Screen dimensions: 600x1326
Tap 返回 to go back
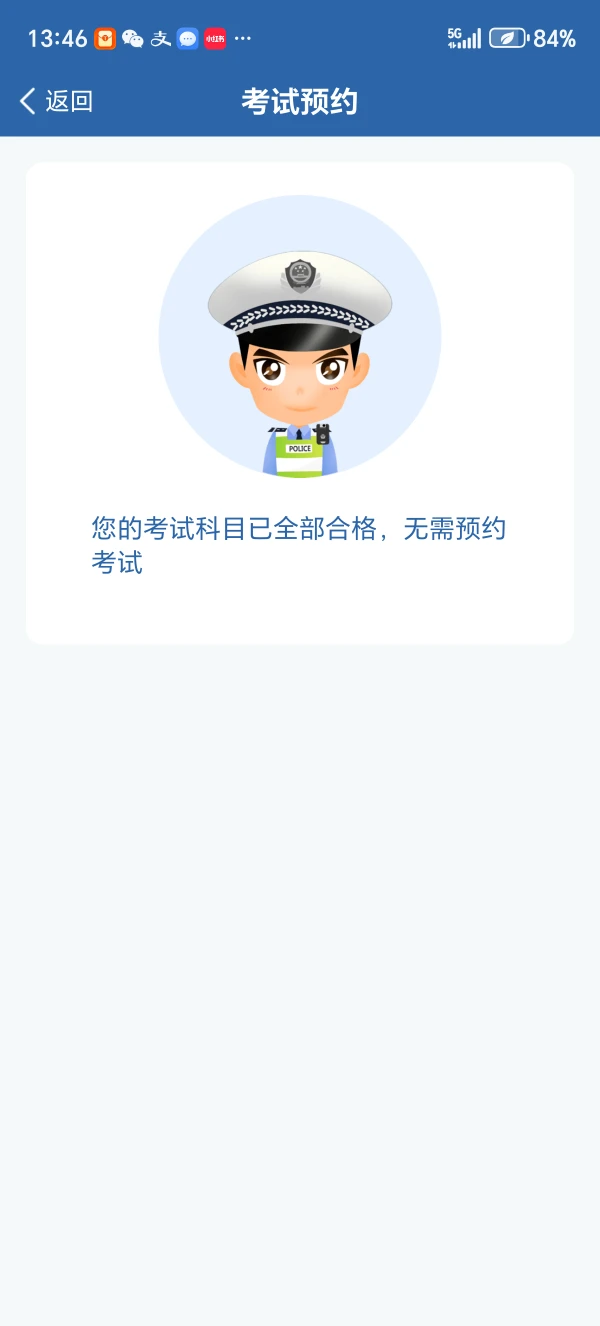(57, 101)
